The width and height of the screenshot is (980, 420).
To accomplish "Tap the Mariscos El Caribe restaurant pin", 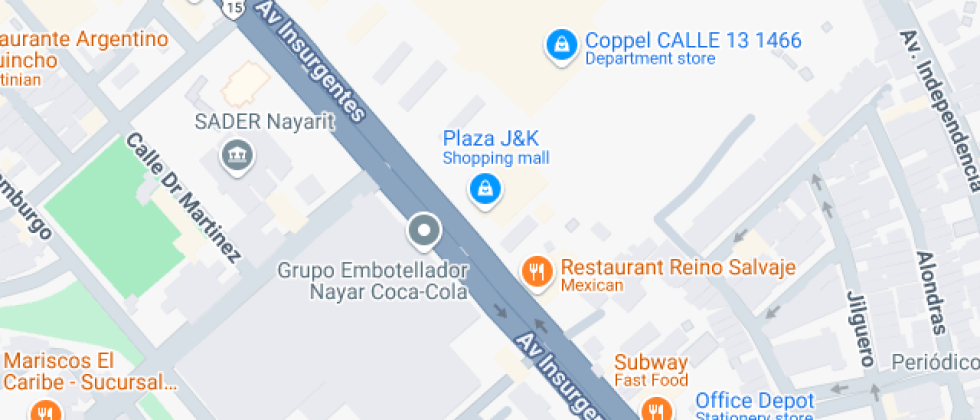I will pos(46,409).
